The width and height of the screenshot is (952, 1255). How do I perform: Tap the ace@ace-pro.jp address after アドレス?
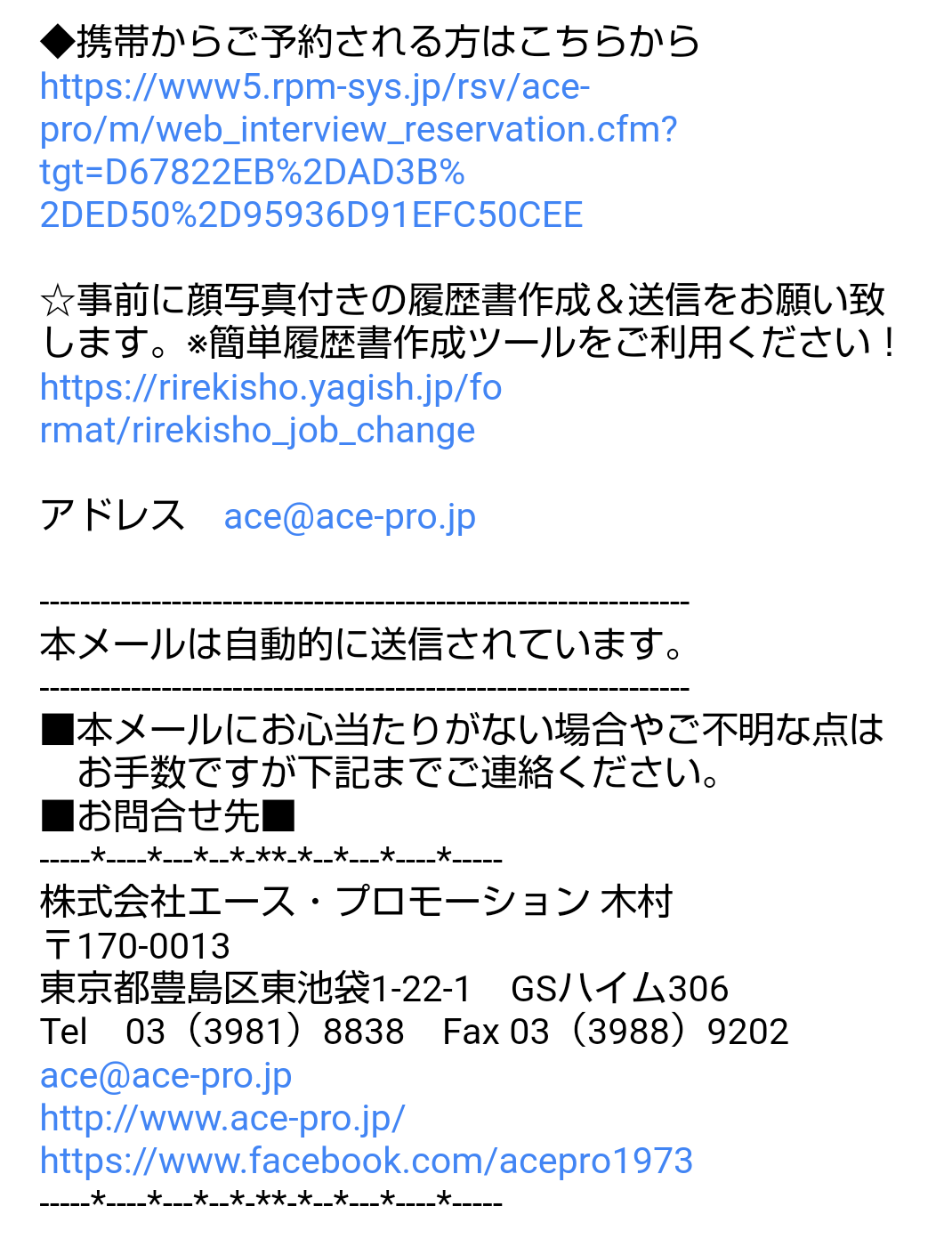[350, 517]
